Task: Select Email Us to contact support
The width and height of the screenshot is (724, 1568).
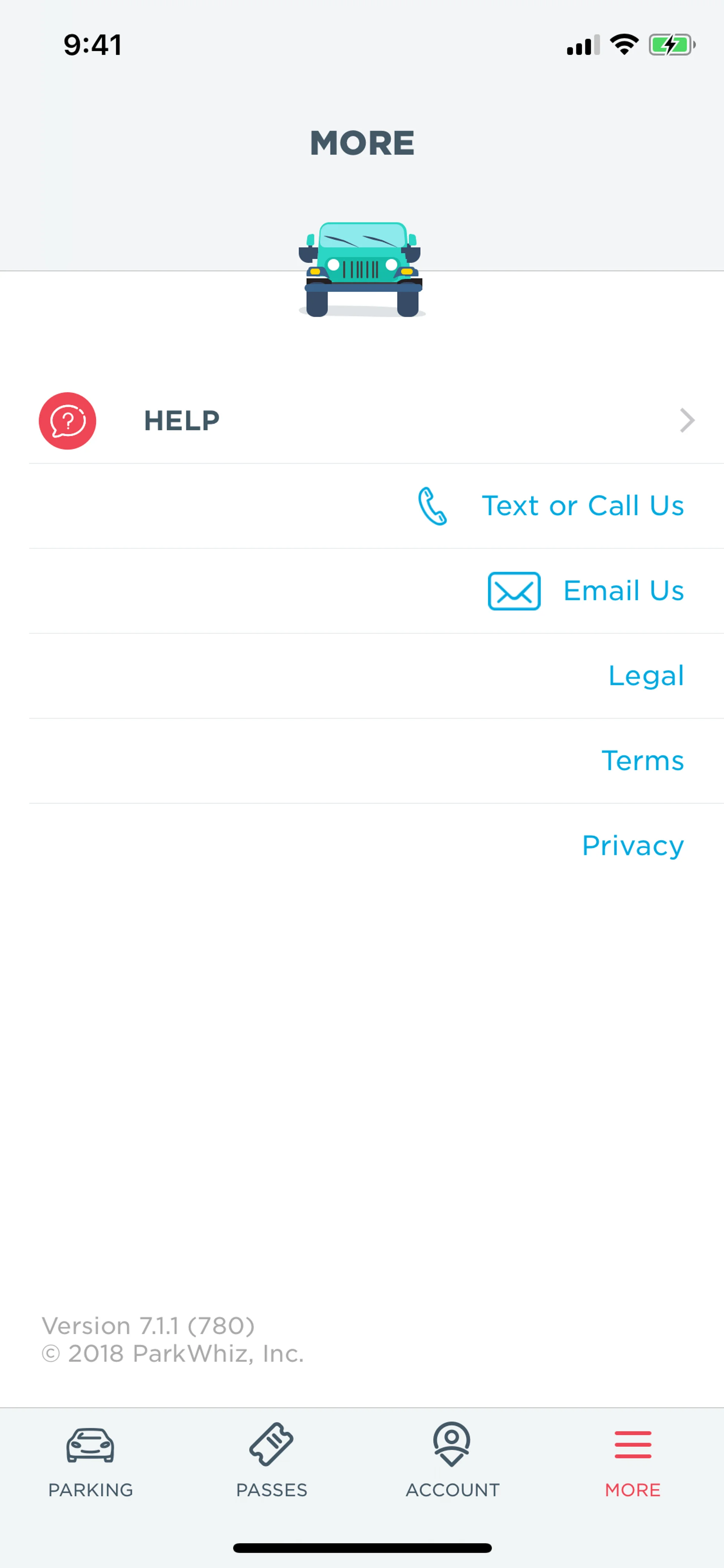Action: pyautogui.click(x=624, y=590)
